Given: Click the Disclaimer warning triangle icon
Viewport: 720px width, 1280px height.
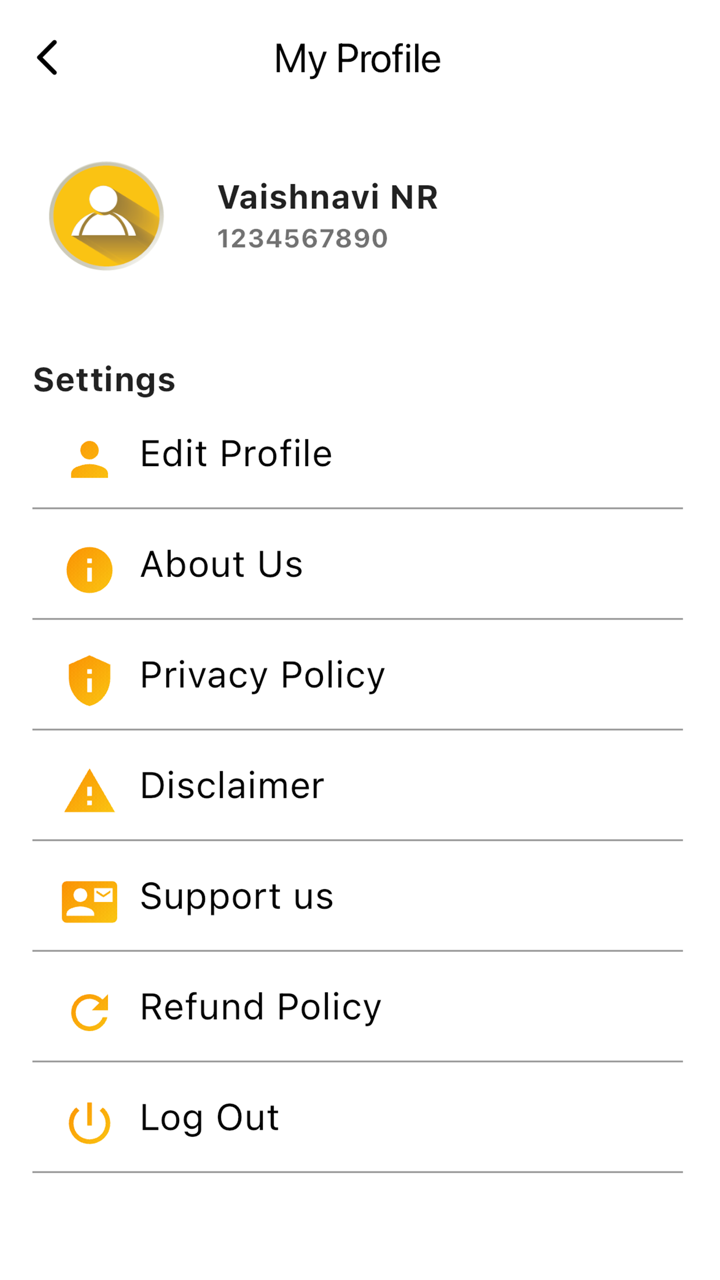Looking at the screenshot, I should (88, 790).
